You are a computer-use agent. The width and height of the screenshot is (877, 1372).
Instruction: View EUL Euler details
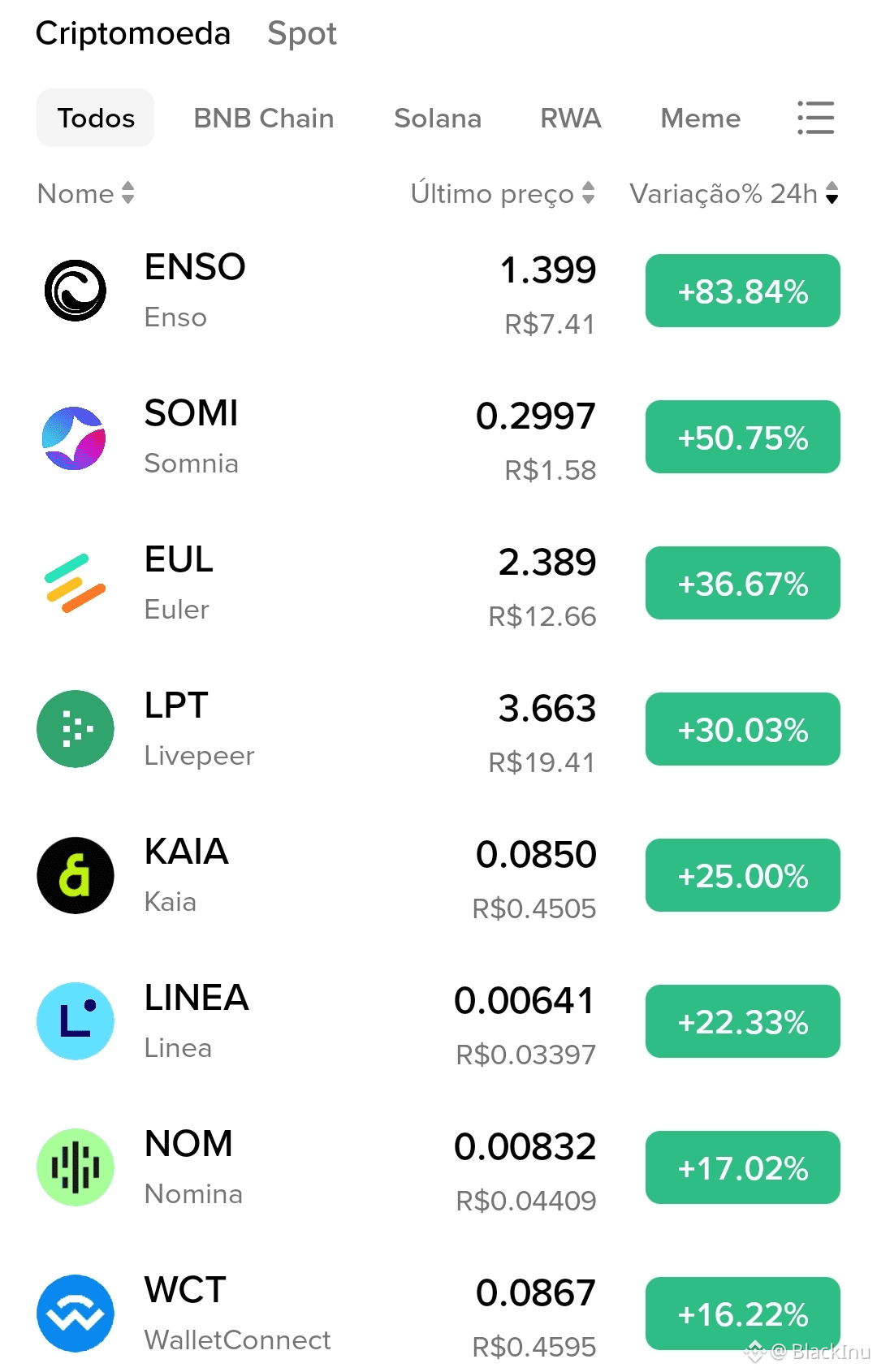coord(325,583)
